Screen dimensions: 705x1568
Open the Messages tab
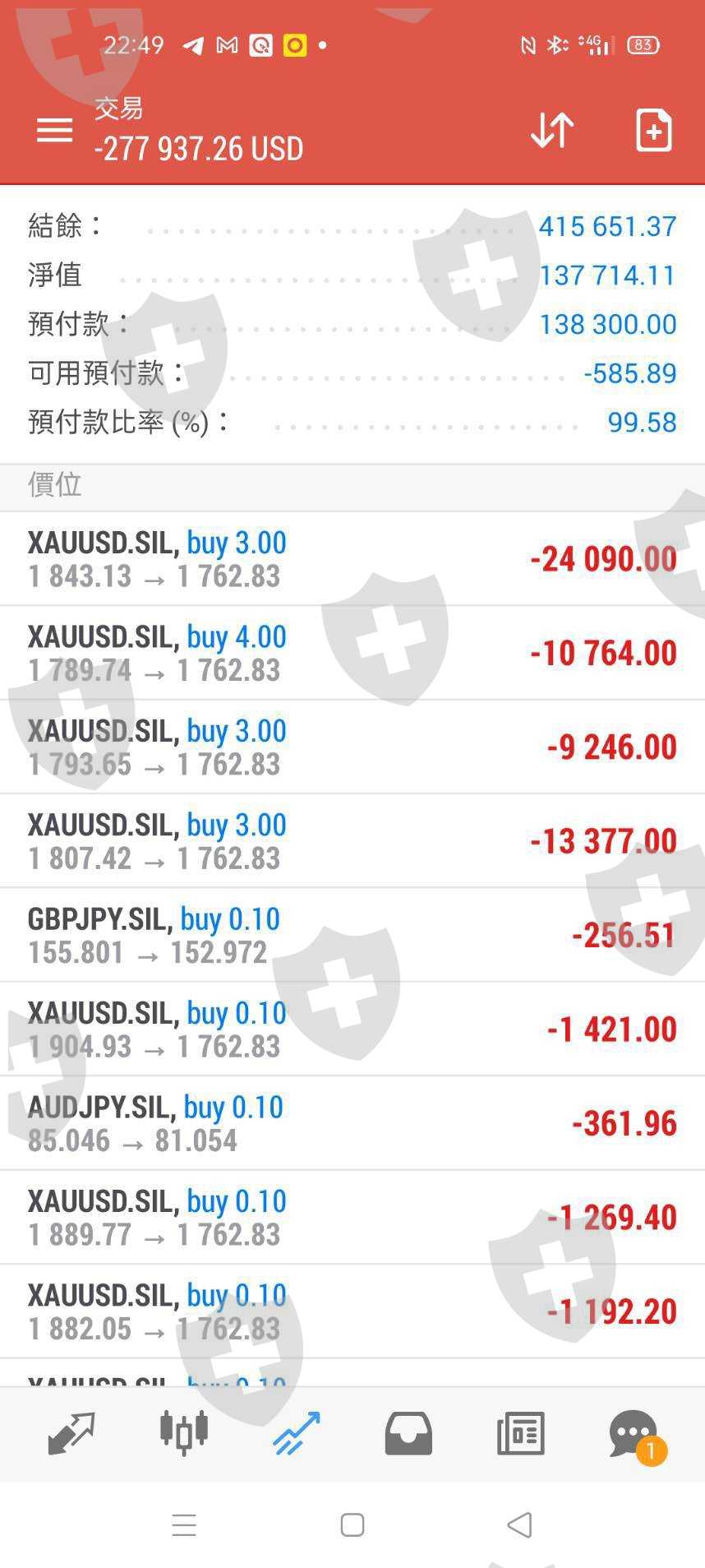pyautogui.click(x=634, y=1435)
